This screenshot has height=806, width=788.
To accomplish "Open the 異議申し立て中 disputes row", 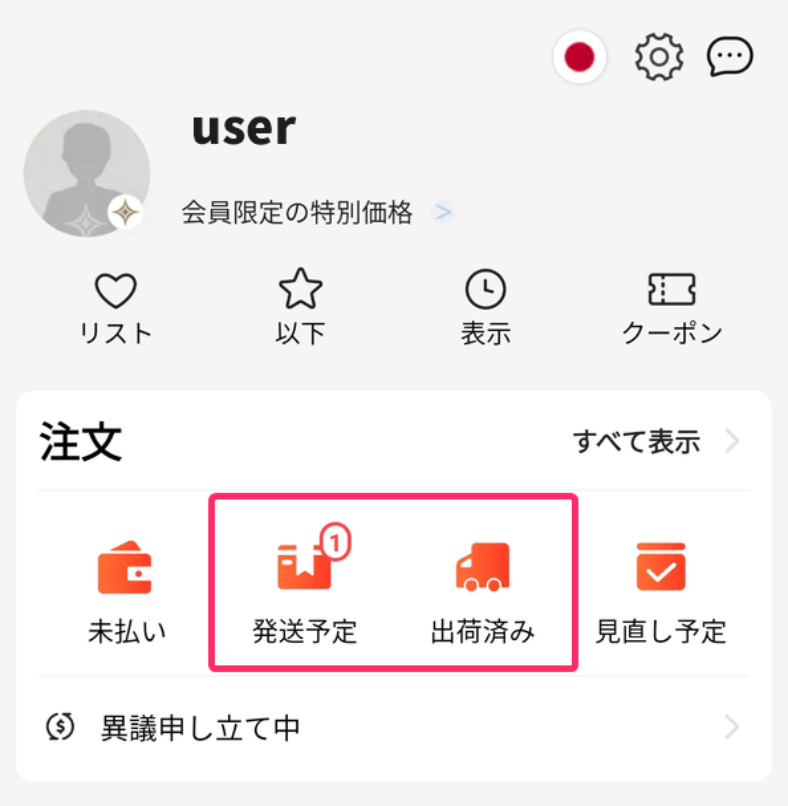I will [x=394, y=727].
